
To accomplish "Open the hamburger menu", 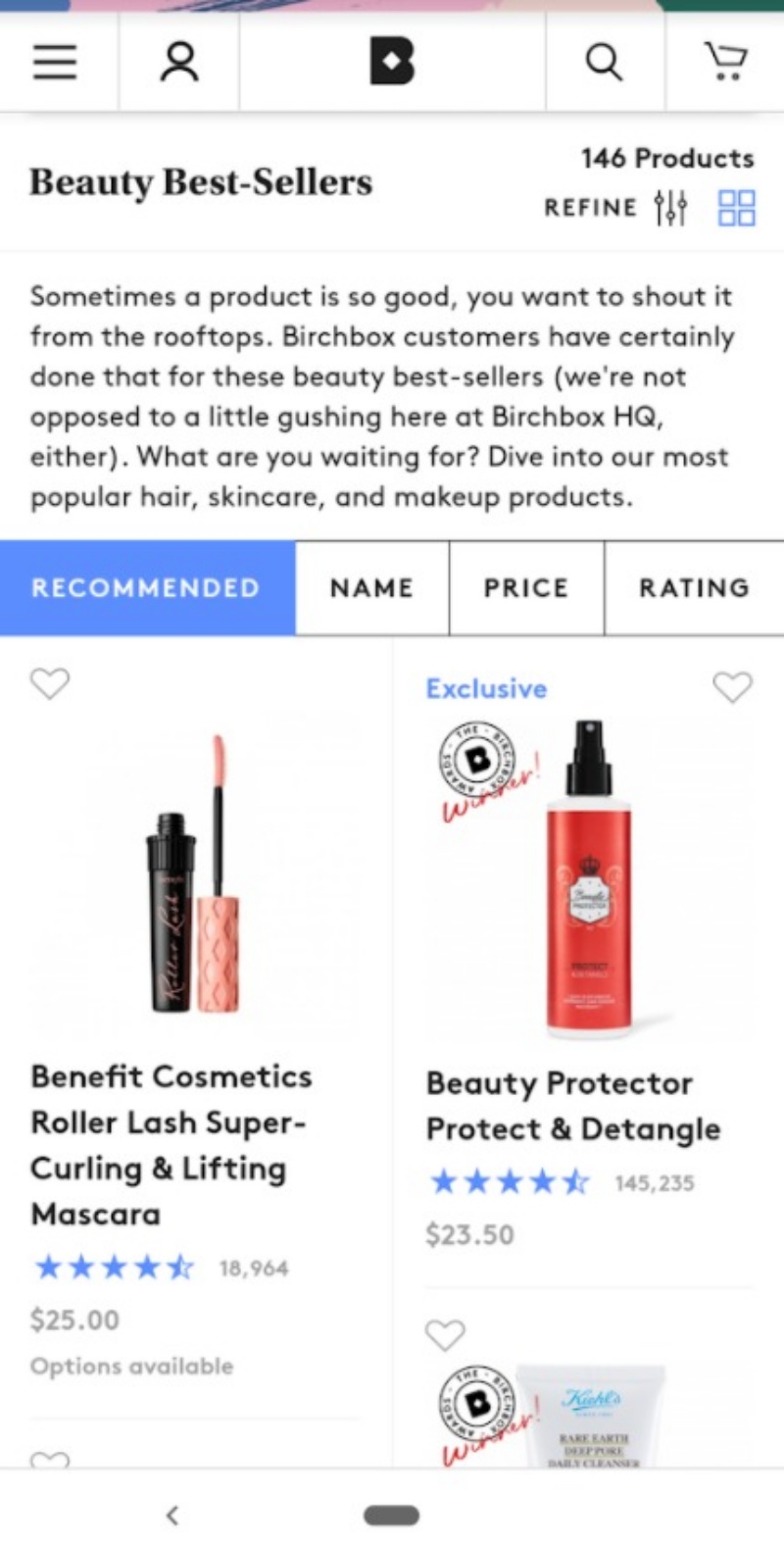I will (x=55, y=63).
